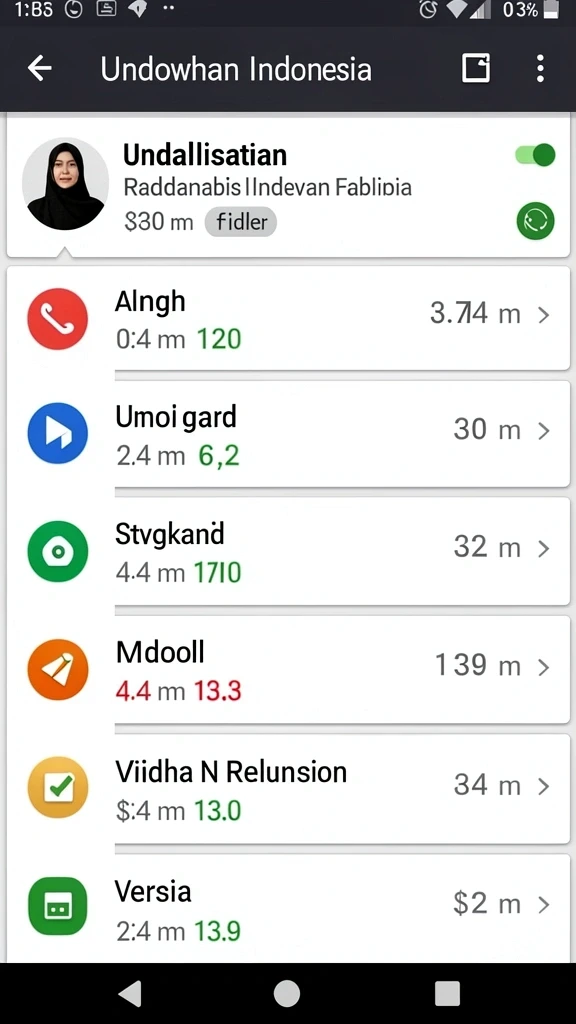The image size is (576, 1024).
Task: Open the Alngh row
Action: [288, 319]
